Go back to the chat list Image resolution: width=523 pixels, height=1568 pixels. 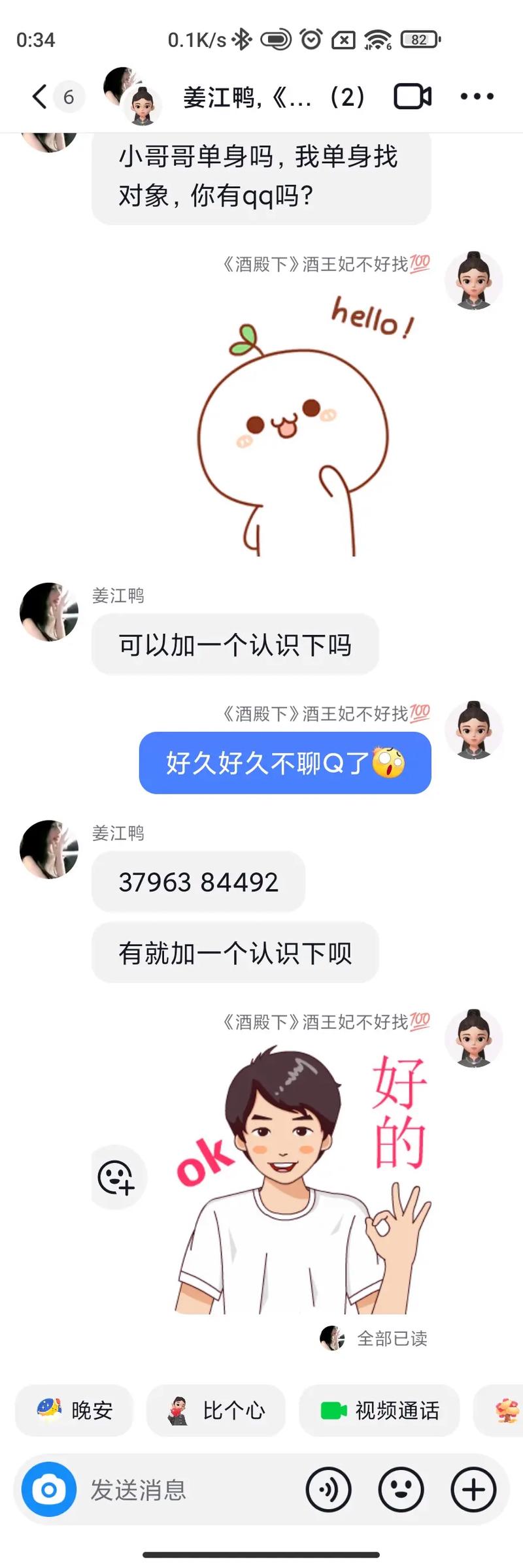point(40,97)
